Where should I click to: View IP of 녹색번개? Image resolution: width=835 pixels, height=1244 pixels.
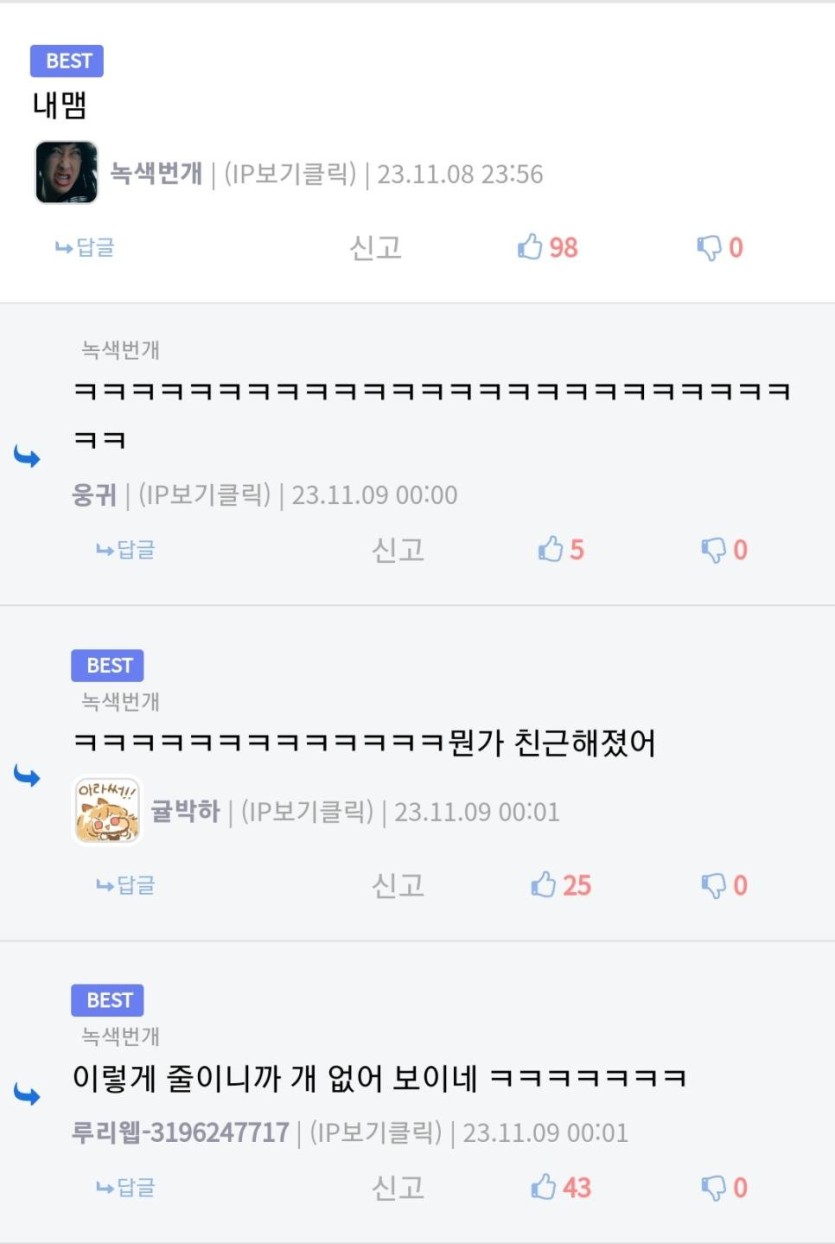[290, 174]
